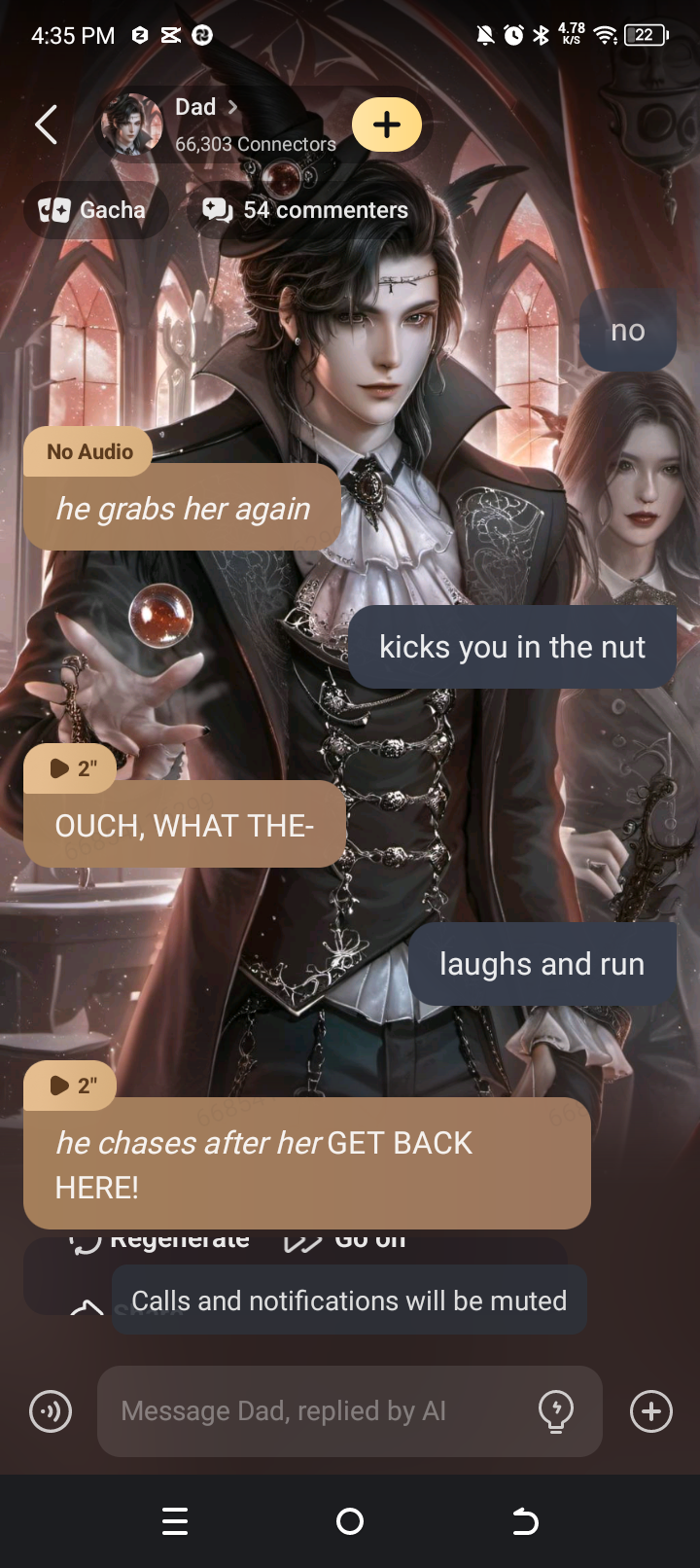View the 54 commenters
Screen dimensions: 700x1568
(305, 210)
